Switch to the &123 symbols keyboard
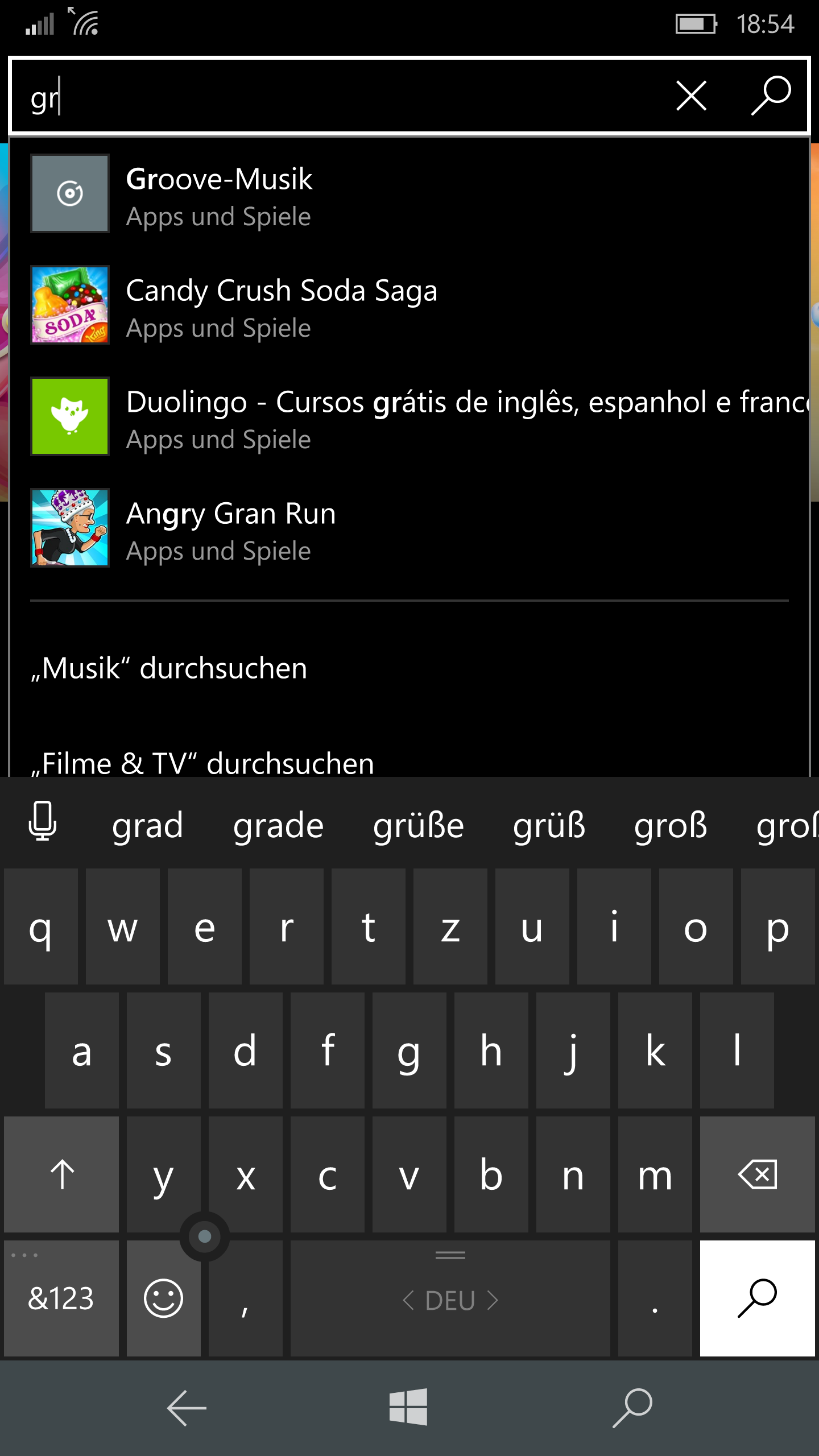This screenshot has height=1456, width=819. pos(61,1299)
